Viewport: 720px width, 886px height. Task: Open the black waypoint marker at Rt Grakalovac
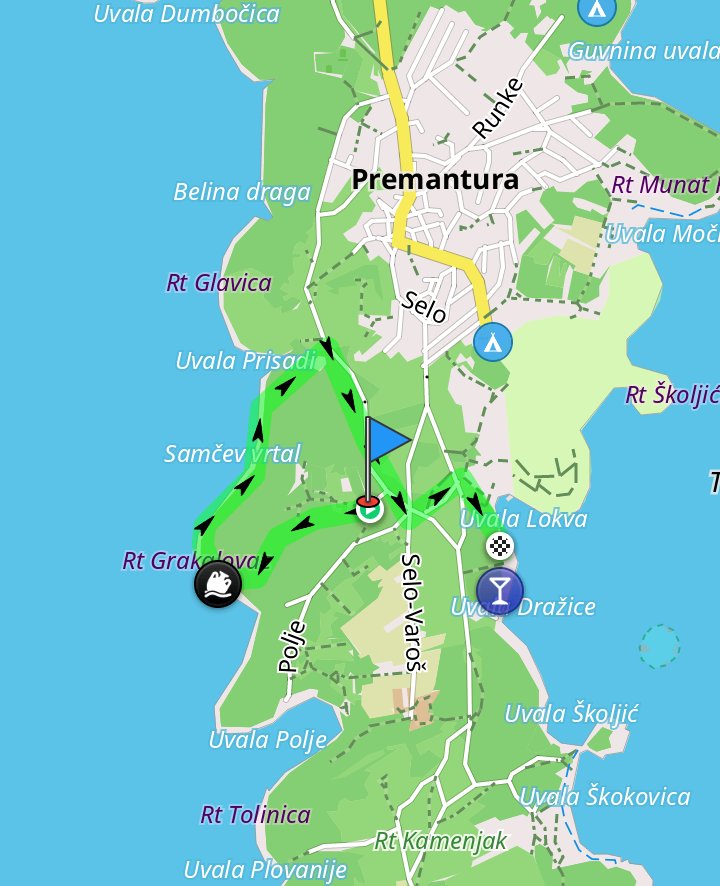218,584
